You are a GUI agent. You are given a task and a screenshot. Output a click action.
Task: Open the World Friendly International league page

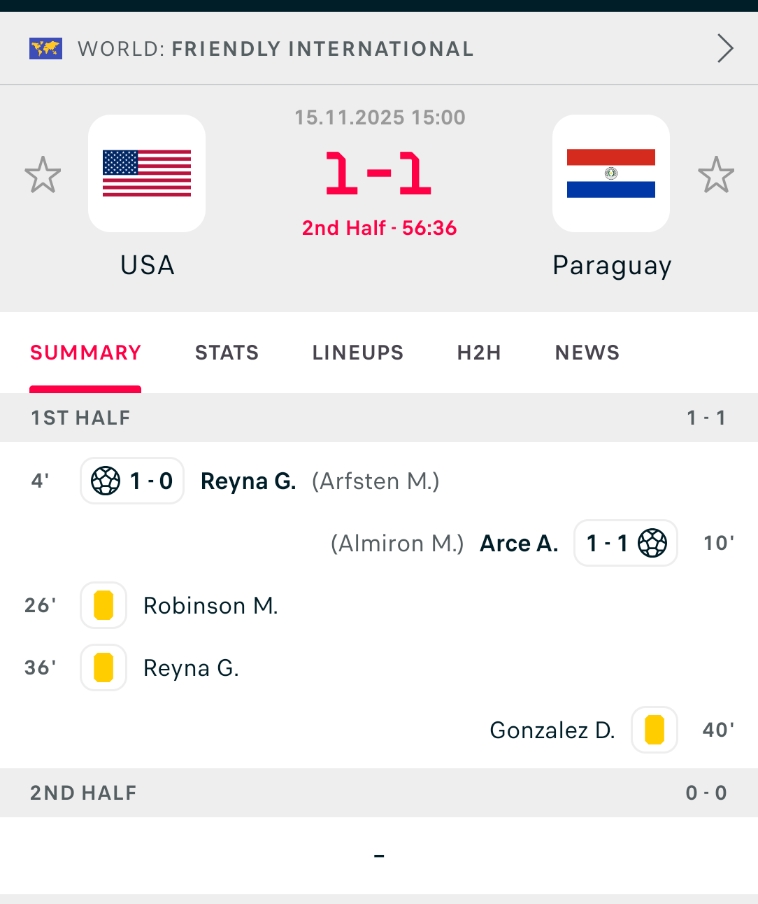pyautogui.click(x=378, y=48)
